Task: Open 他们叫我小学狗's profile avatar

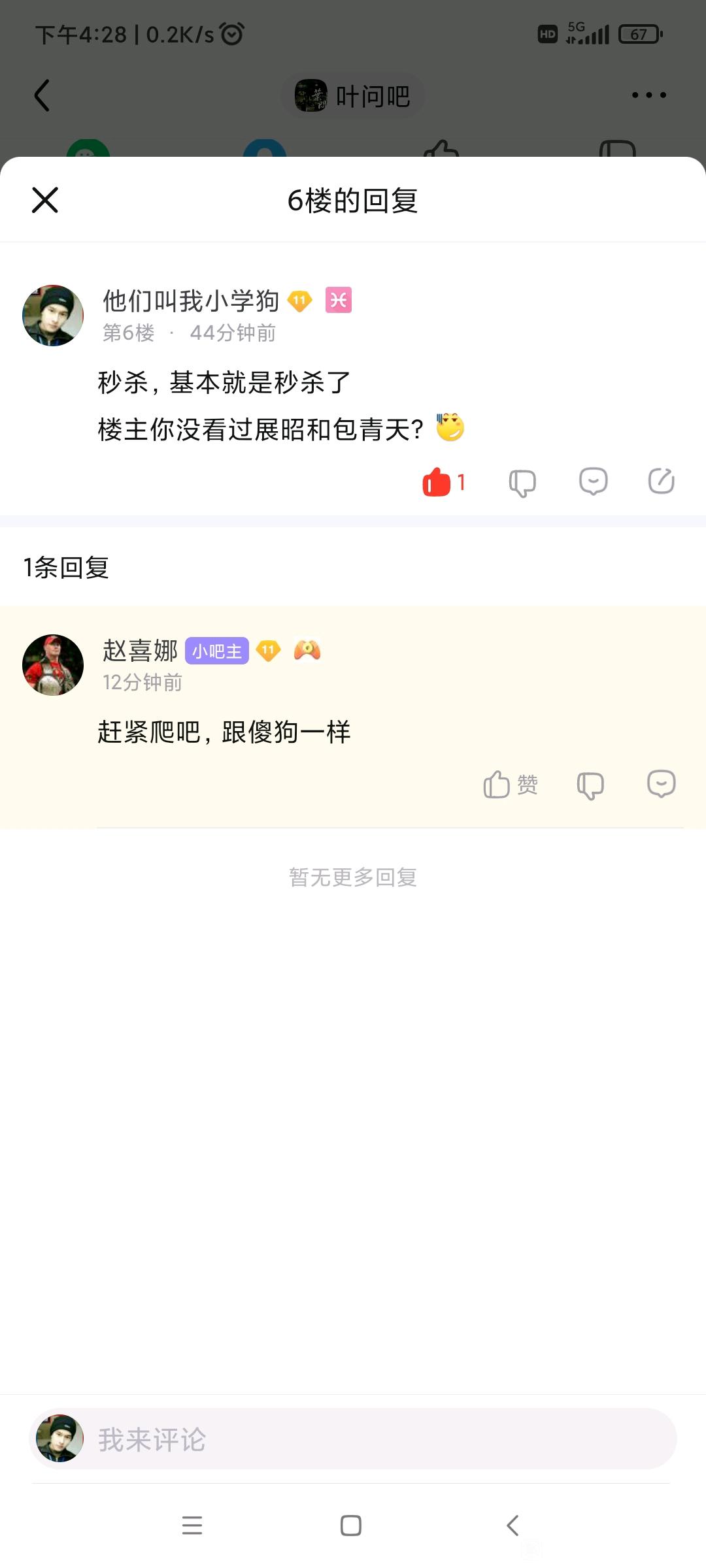Action: tap(53, 316)
